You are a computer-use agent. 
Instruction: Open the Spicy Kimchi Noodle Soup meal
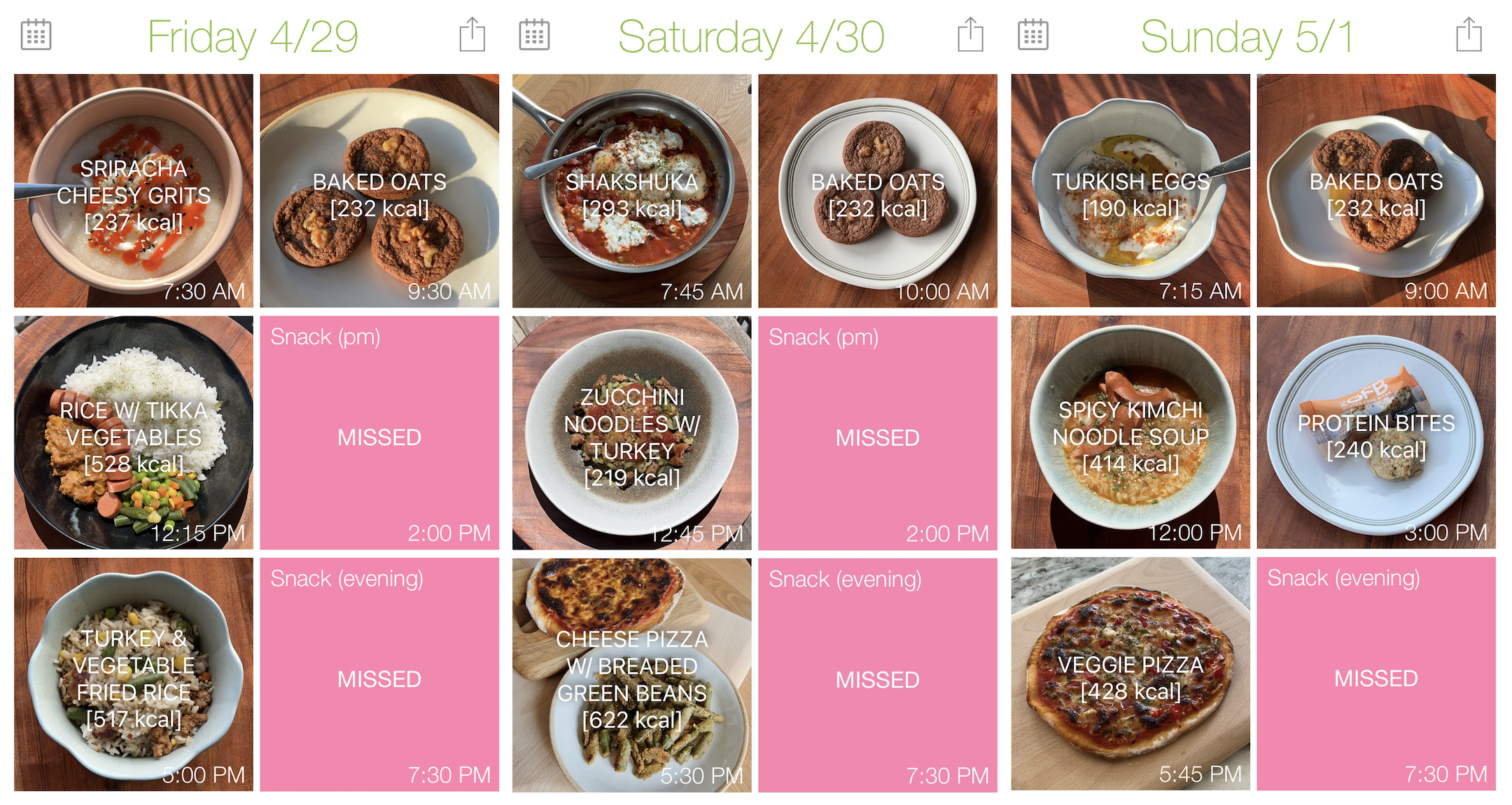click(1130, 433)
